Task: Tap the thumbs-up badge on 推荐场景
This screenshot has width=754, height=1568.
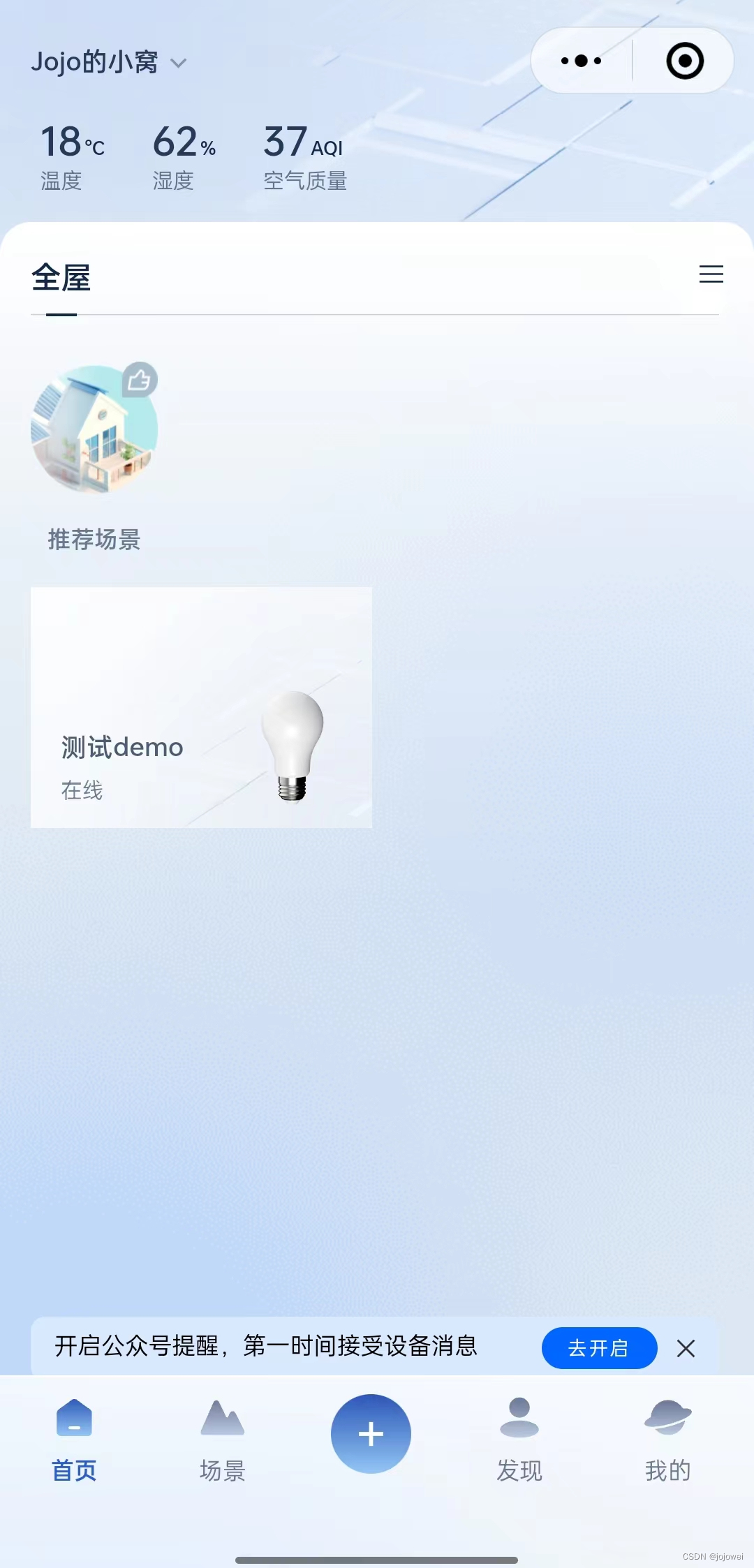Action: point(139,380)
